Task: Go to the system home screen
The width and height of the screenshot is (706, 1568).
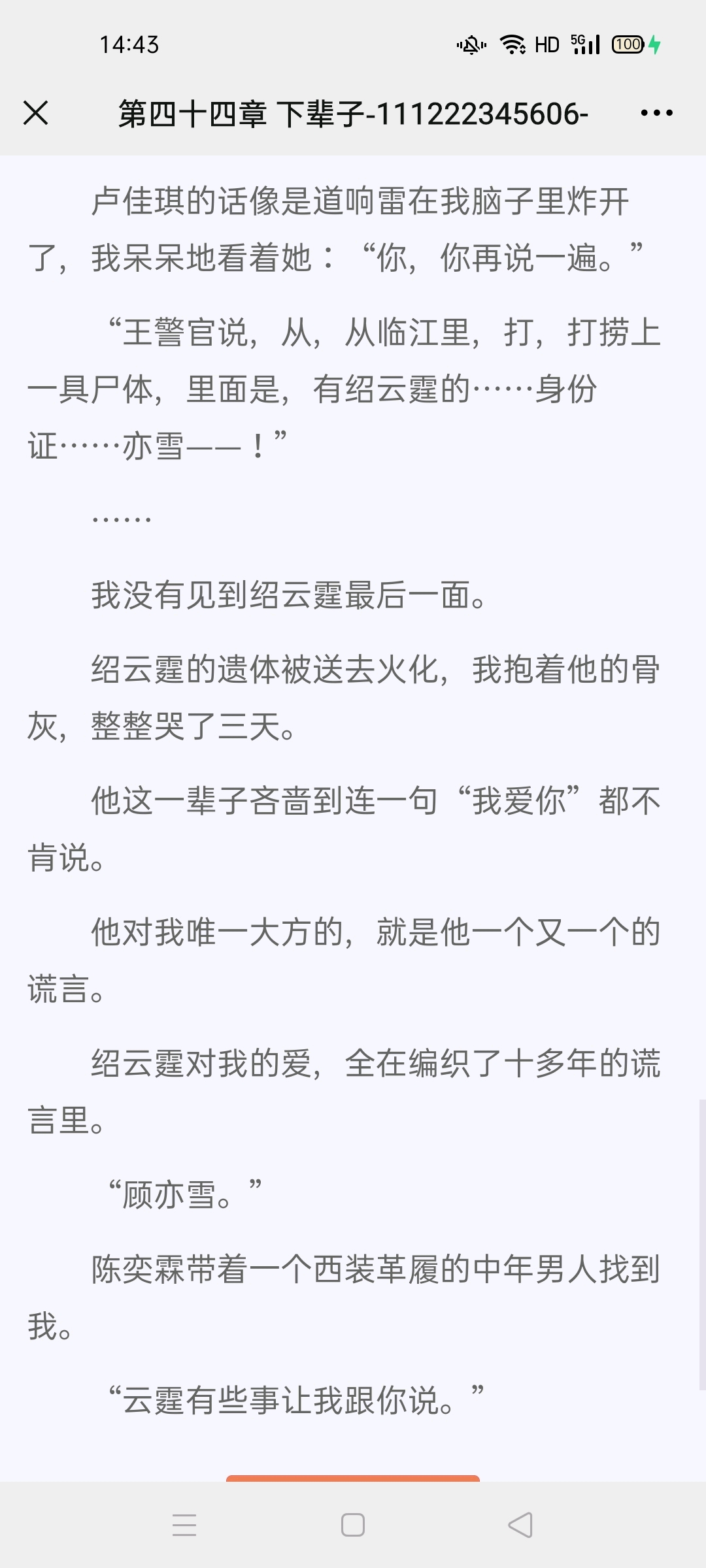Action: pos(353,1526)
